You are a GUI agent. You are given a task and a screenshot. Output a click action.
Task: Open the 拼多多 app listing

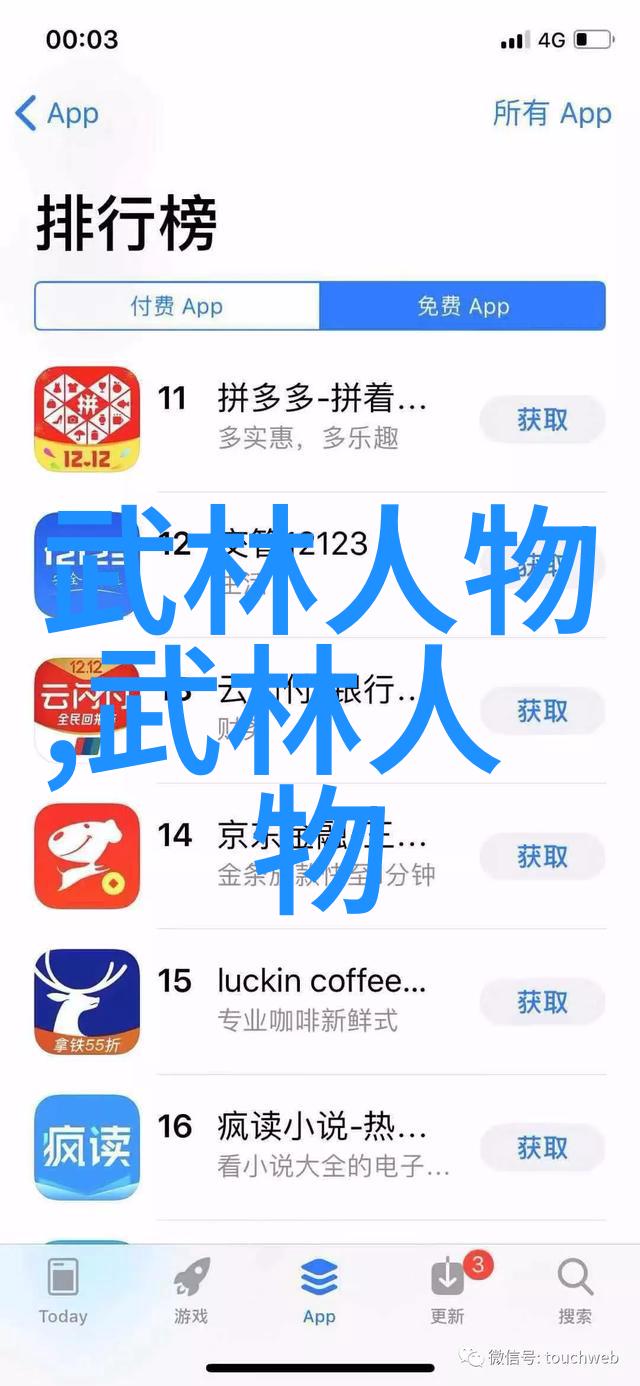click(x=322, y=418)
